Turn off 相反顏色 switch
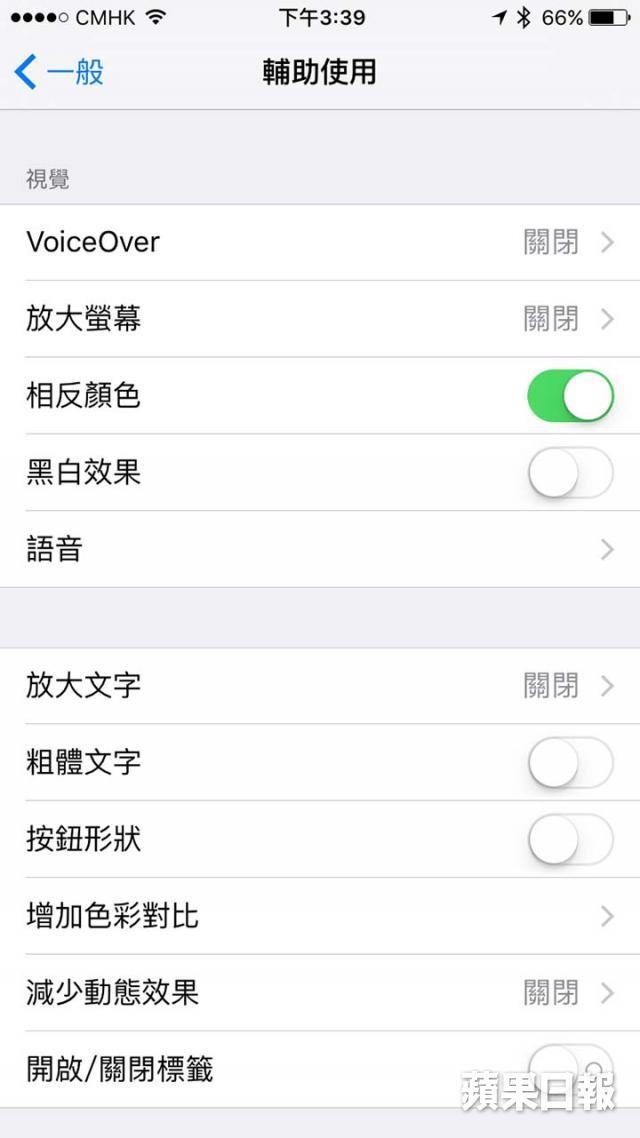The height and width of the screenshot is (1138, 640). 570,396
